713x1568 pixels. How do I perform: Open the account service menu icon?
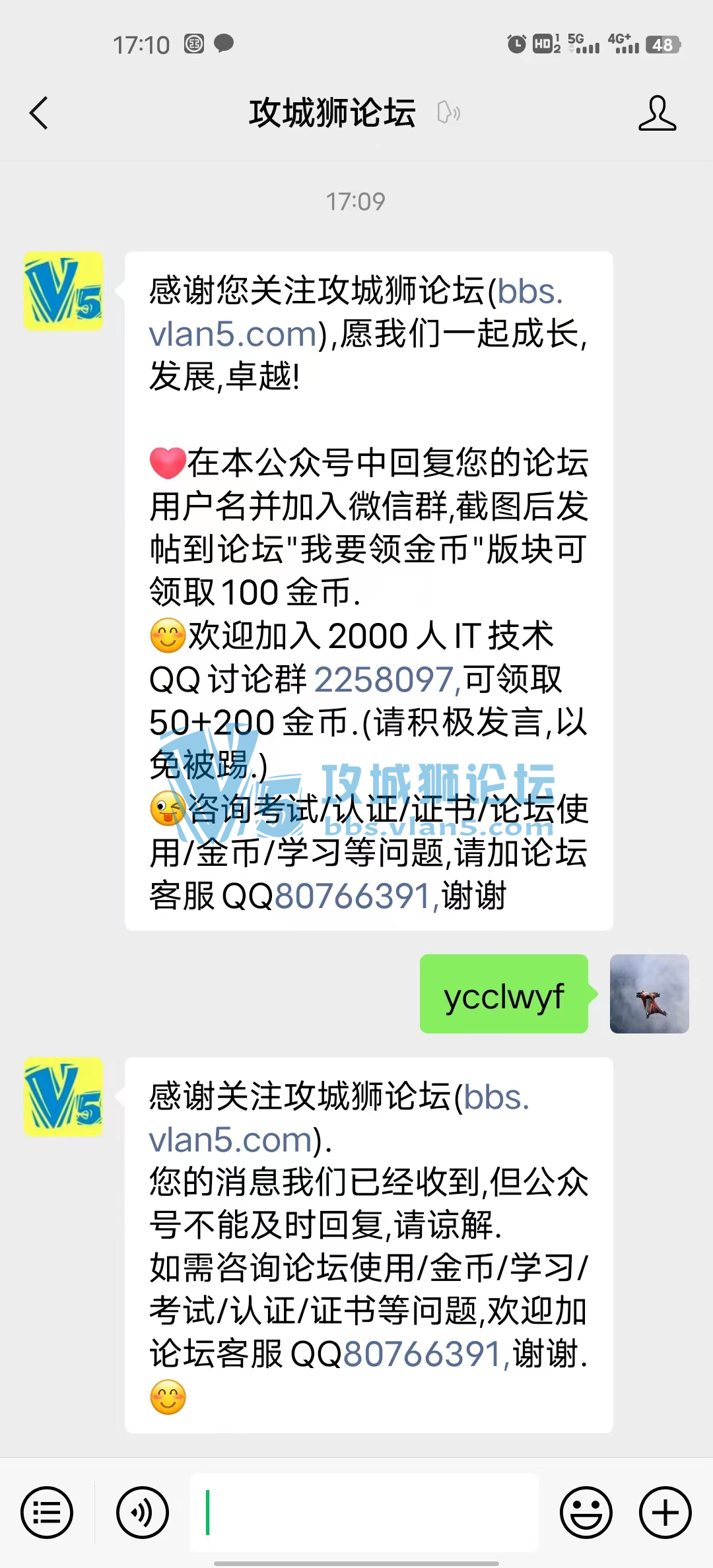(47, 1512)
